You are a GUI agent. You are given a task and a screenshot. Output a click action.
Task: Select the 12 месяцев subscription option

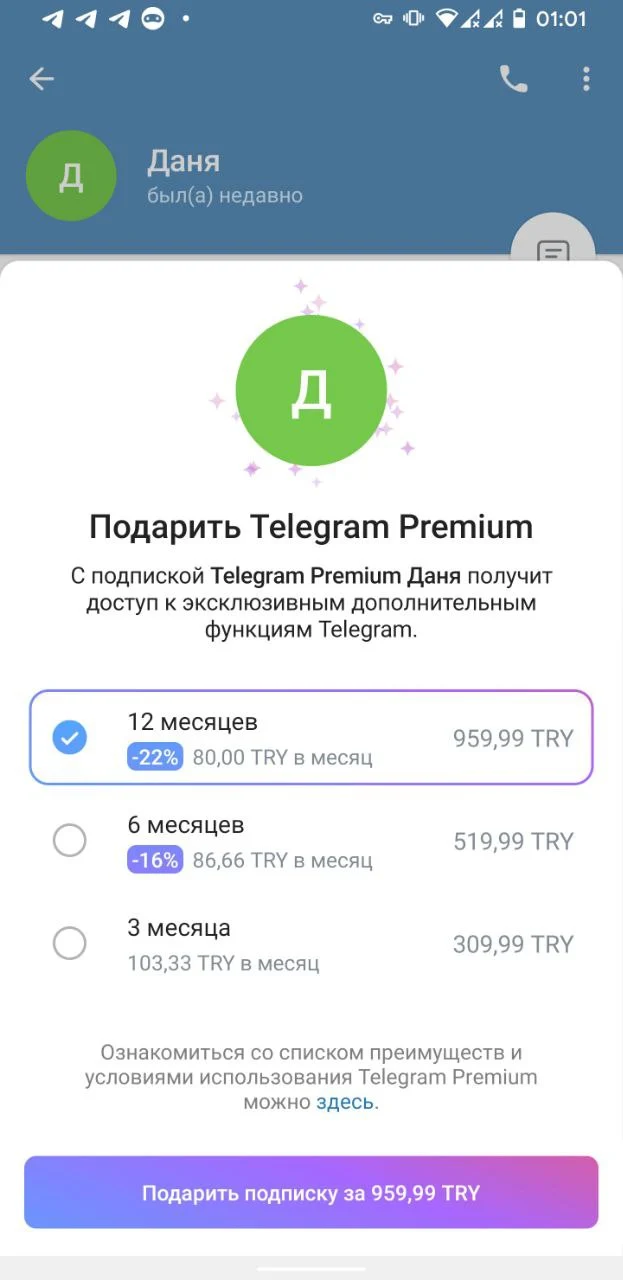(x=311, y=738)
